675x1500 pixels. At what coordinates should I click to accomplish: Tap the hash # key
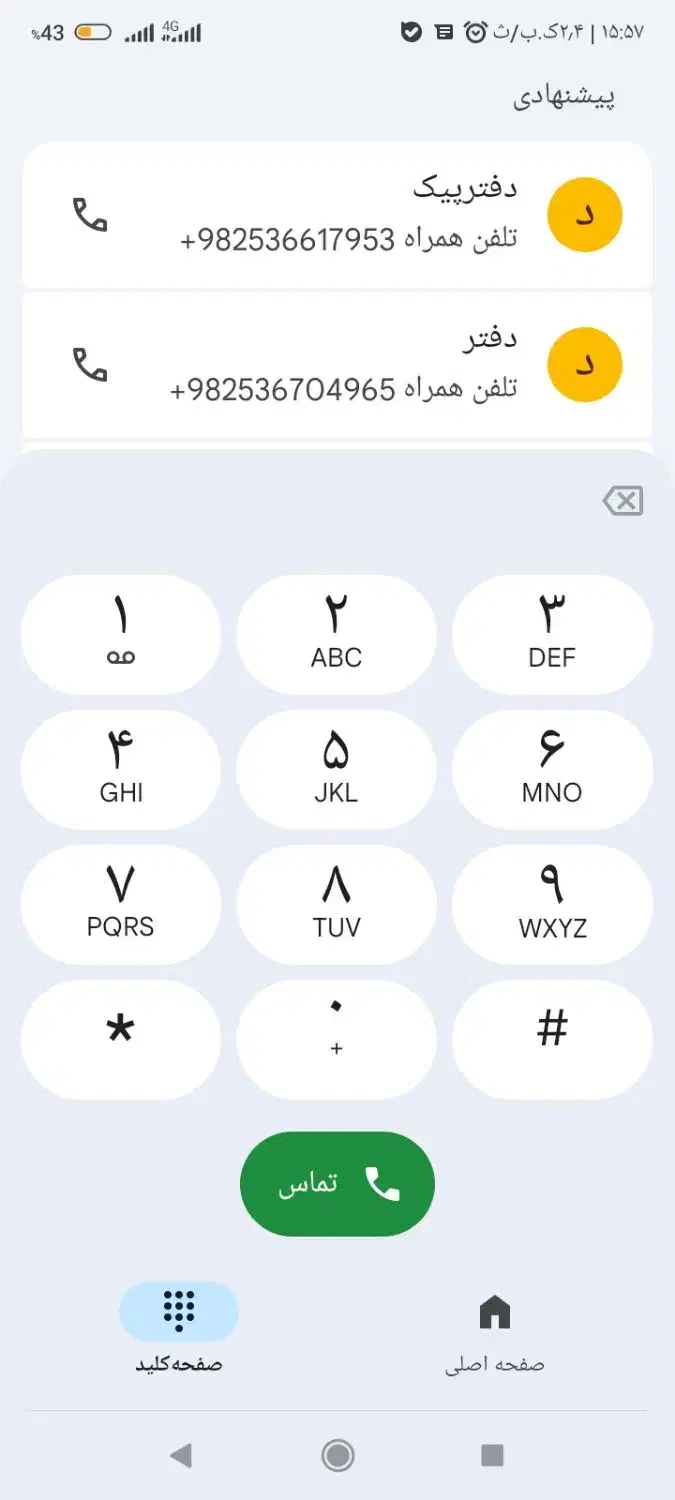click(x=552, y=1039)
